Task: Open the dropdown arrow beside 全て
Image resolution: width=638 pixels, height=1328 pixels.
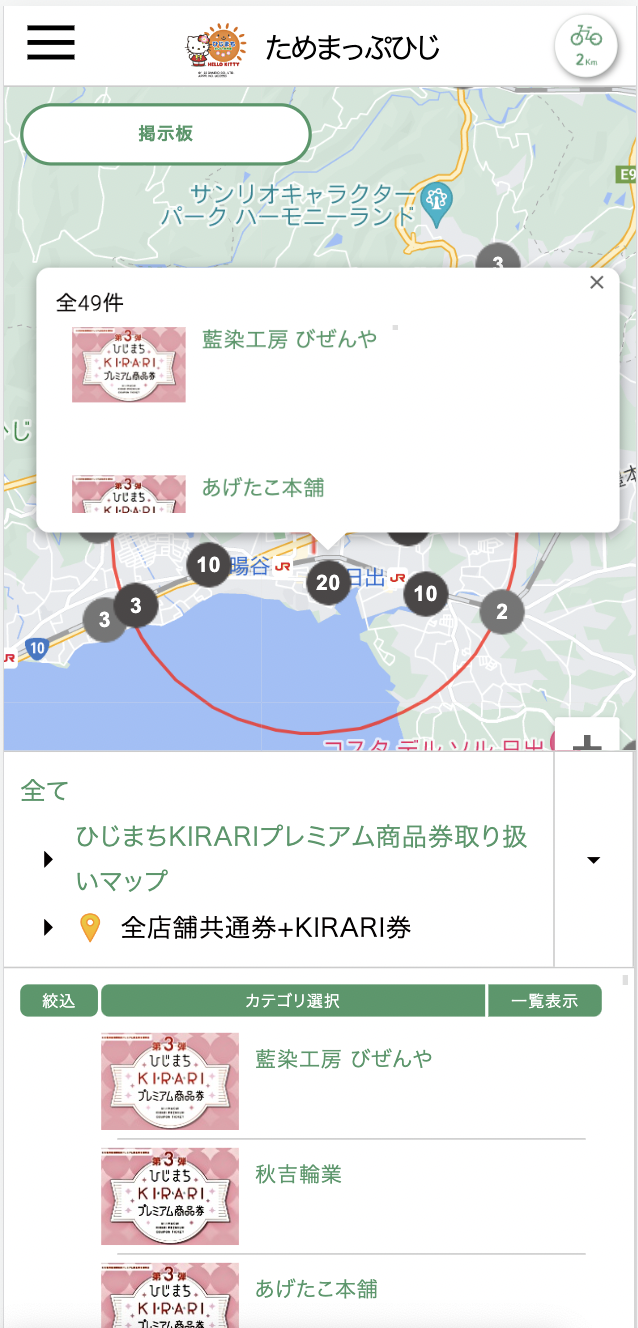Action: [593, 860]
